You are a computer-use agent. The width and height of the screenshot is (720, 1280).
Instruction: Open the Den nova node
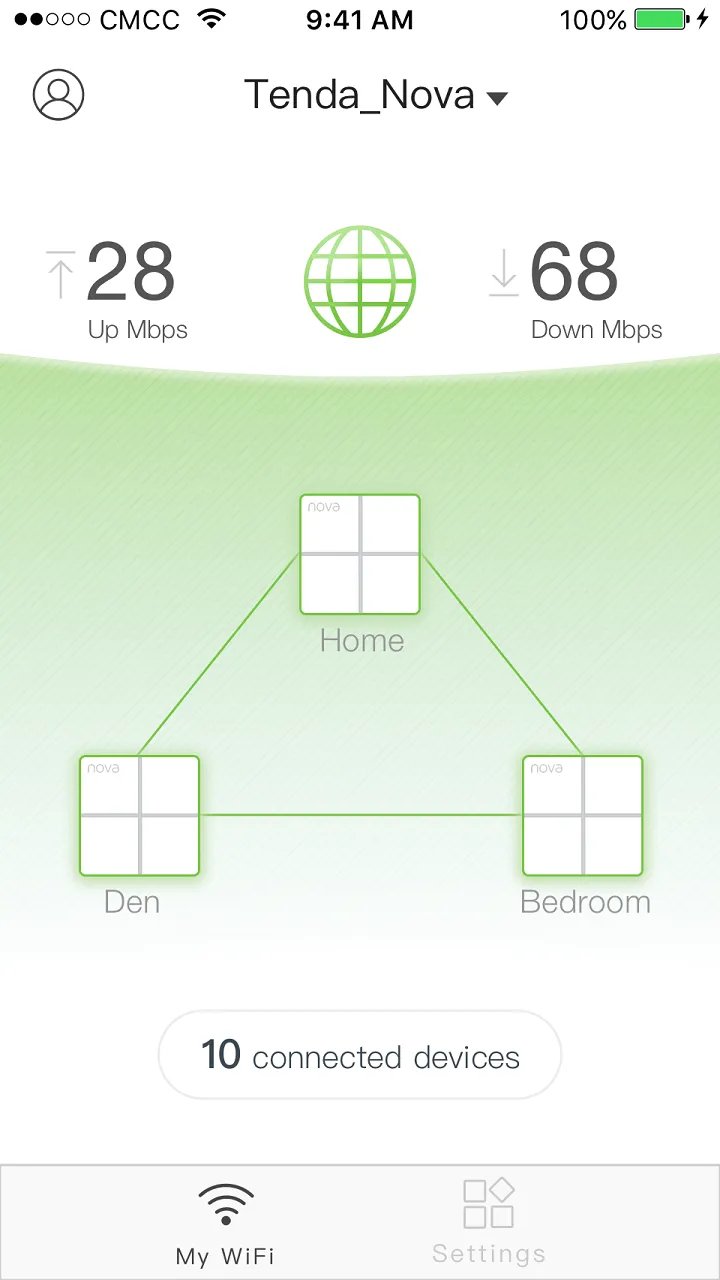(139, 815)
